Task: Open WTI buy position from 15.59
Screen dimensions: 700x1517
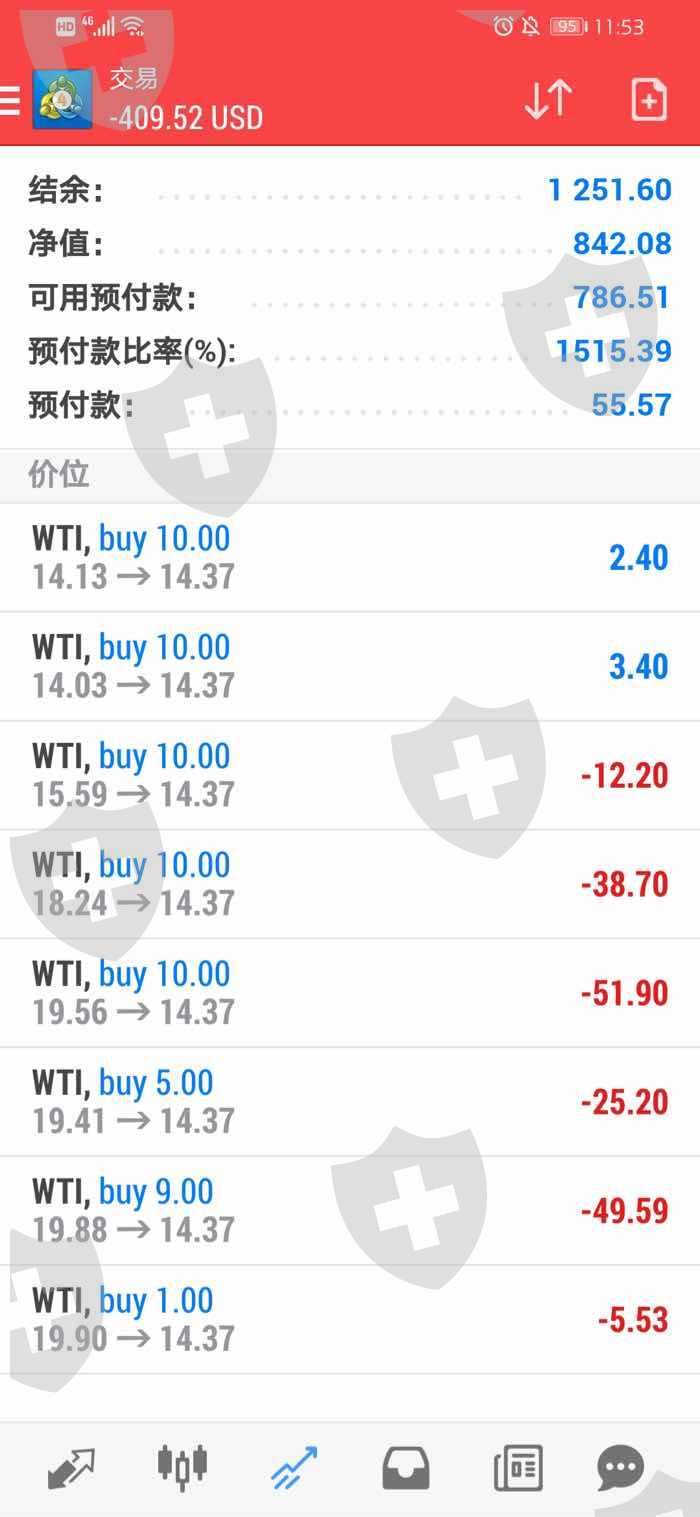Action: [350, 775]
